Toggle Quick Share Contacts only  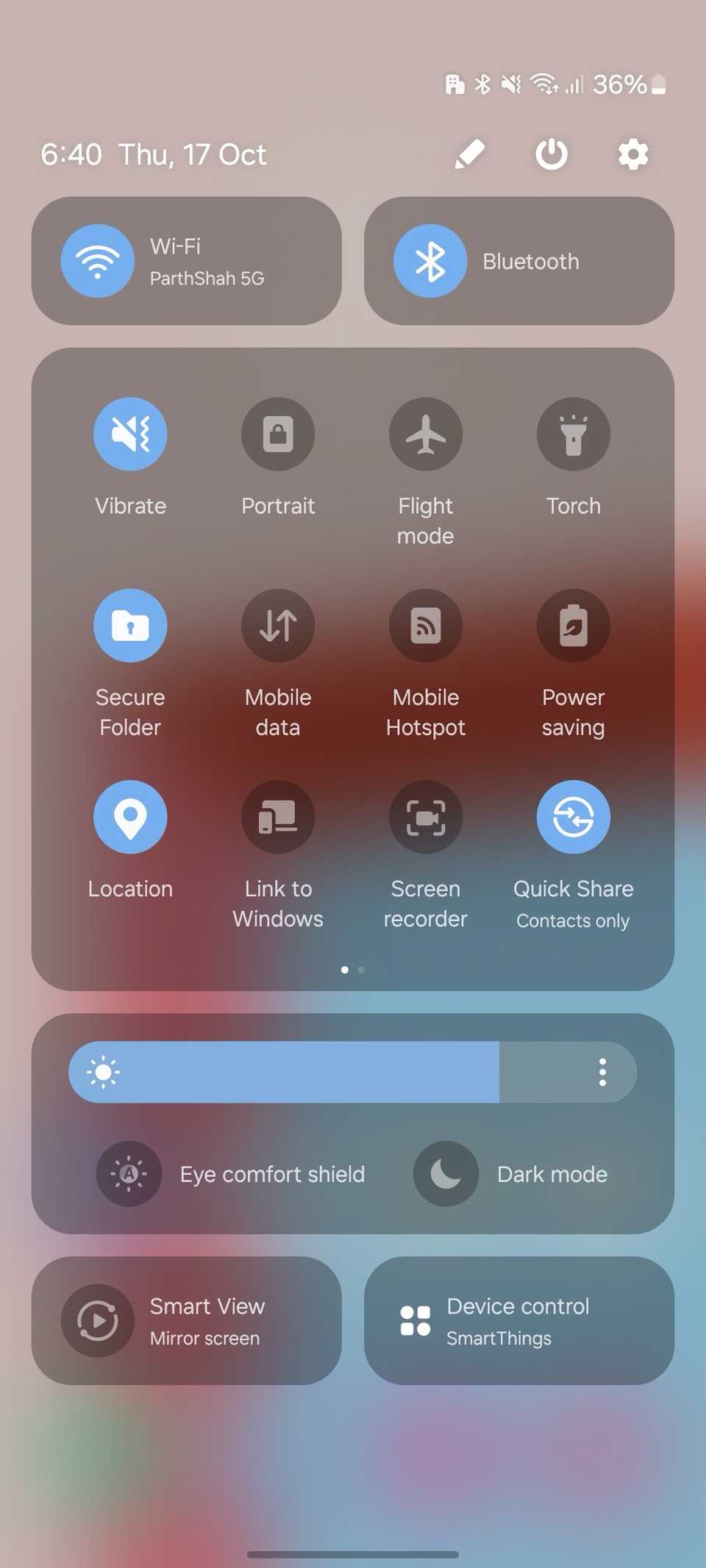[574, 817]
